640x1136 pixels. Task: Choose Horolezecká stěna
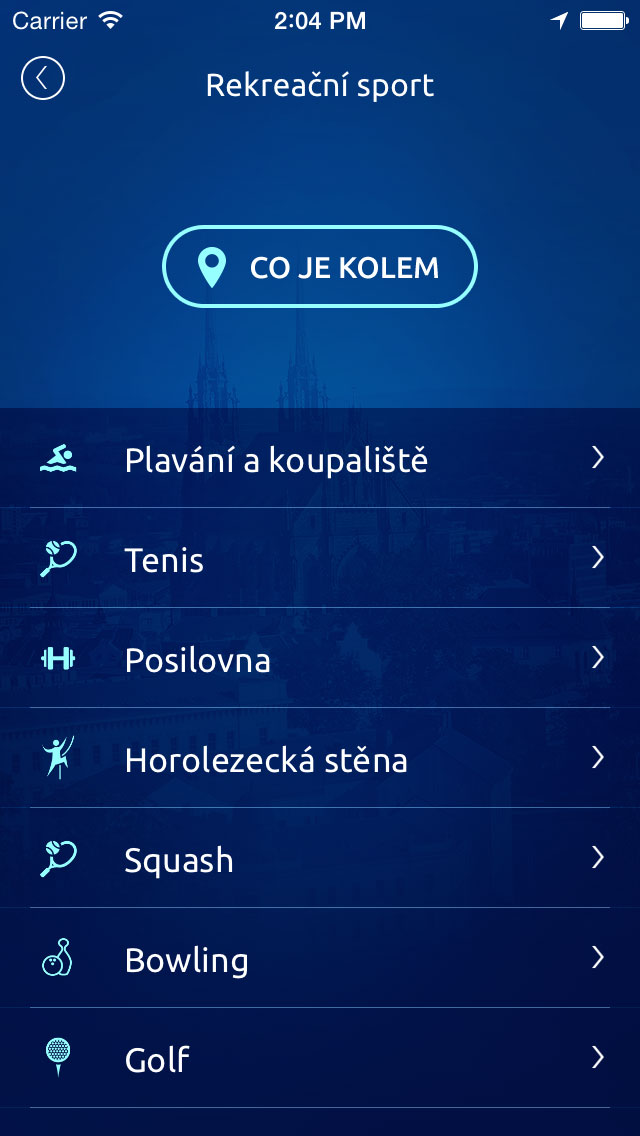(x=320, y=759)
